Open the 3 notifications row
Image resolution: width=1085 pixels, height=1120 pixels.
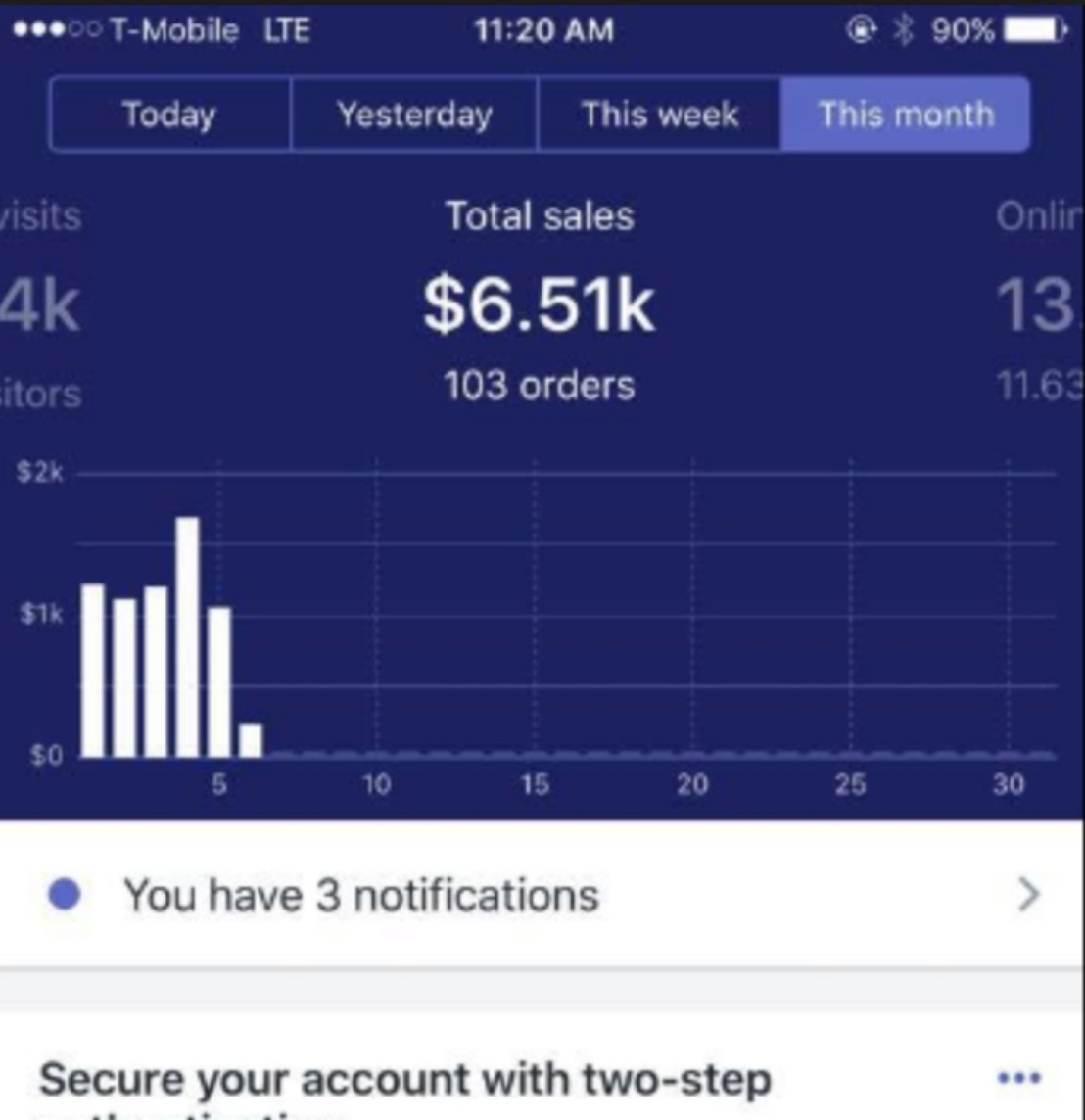pyautogui.click(x=542, y=894)
